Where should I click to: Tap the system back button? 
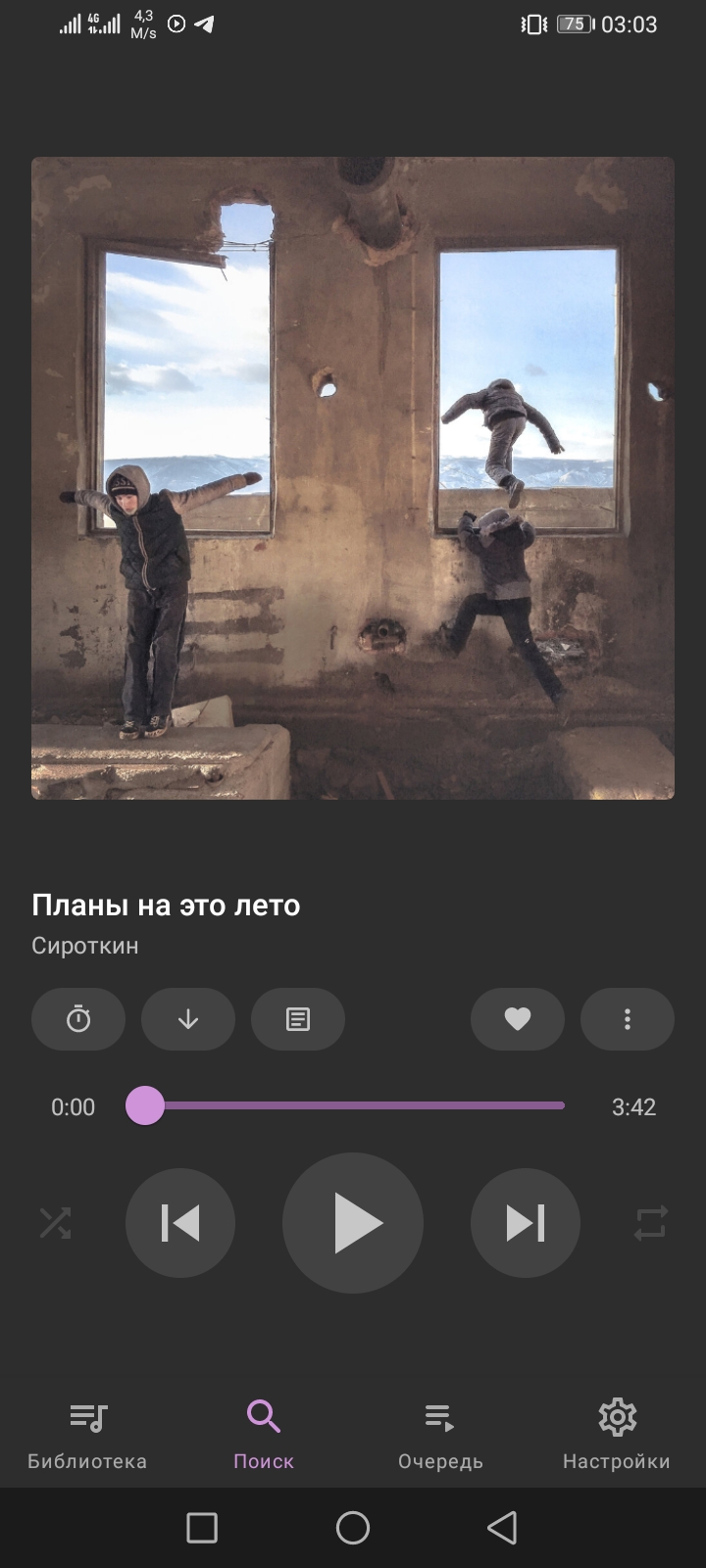(x=502, y=1528)
